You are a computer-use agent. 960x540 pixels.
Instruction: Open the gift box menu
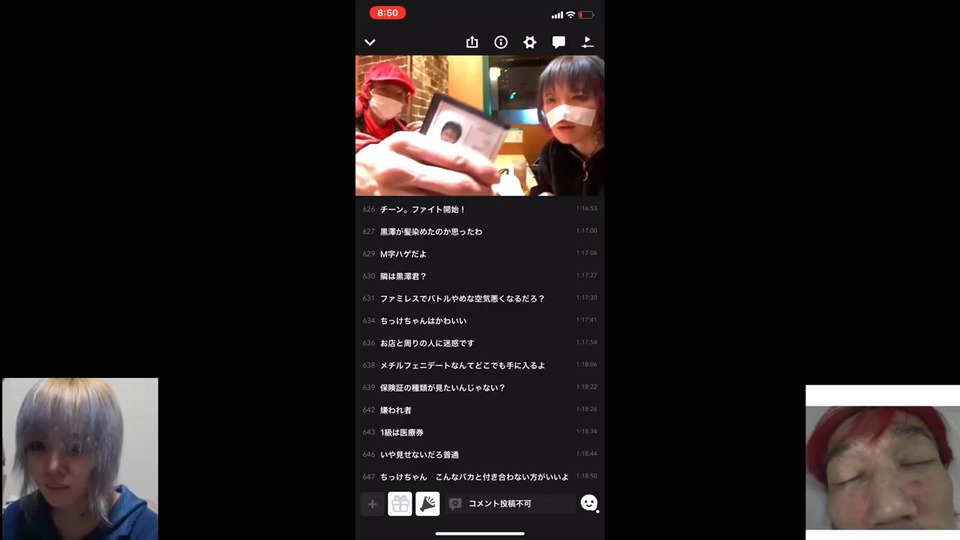pyautogui.click(x=400, y=504)
